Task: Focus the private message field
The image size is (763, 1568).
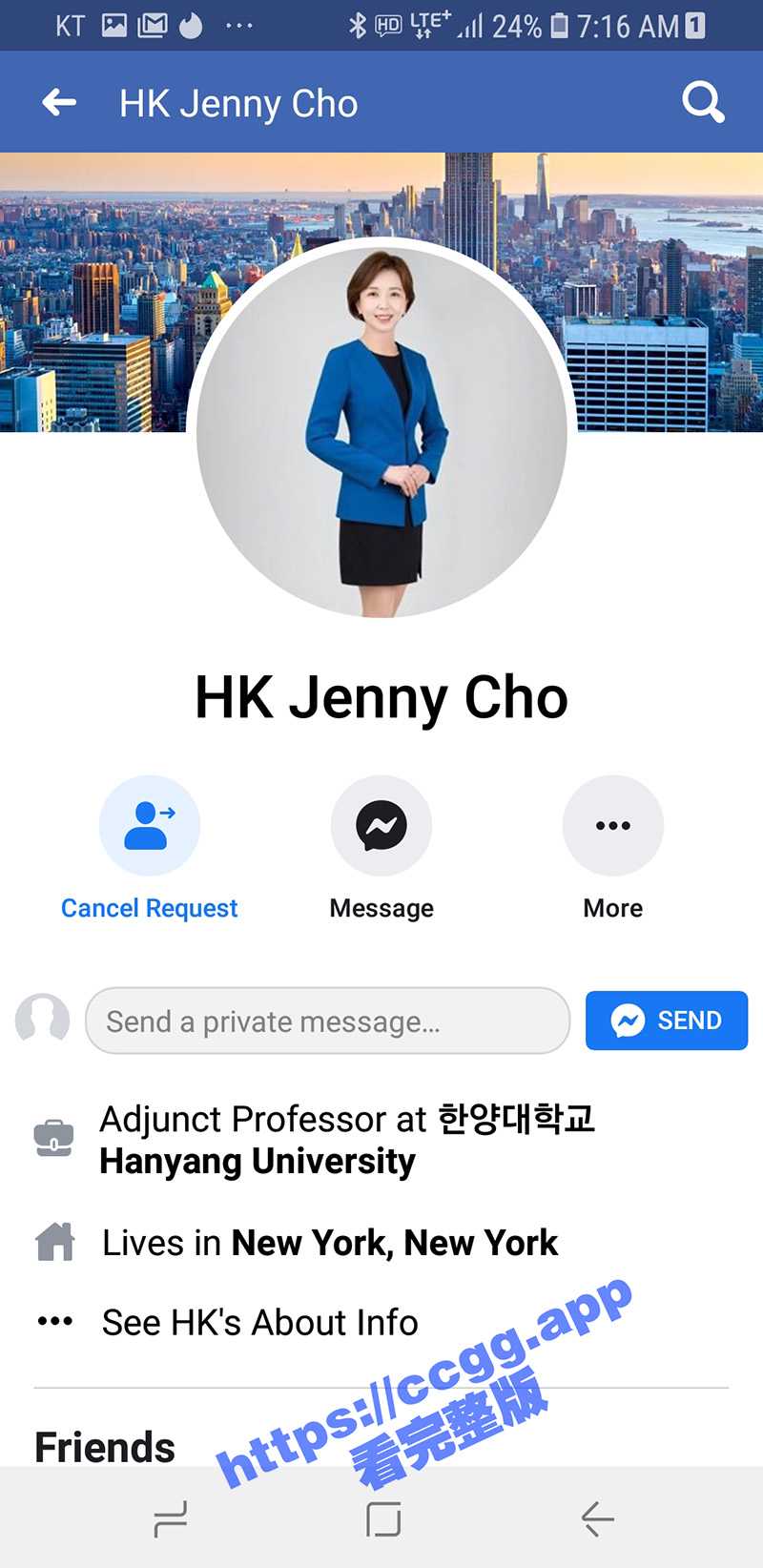Action: pyautogui.click(x=327, y=1021)
